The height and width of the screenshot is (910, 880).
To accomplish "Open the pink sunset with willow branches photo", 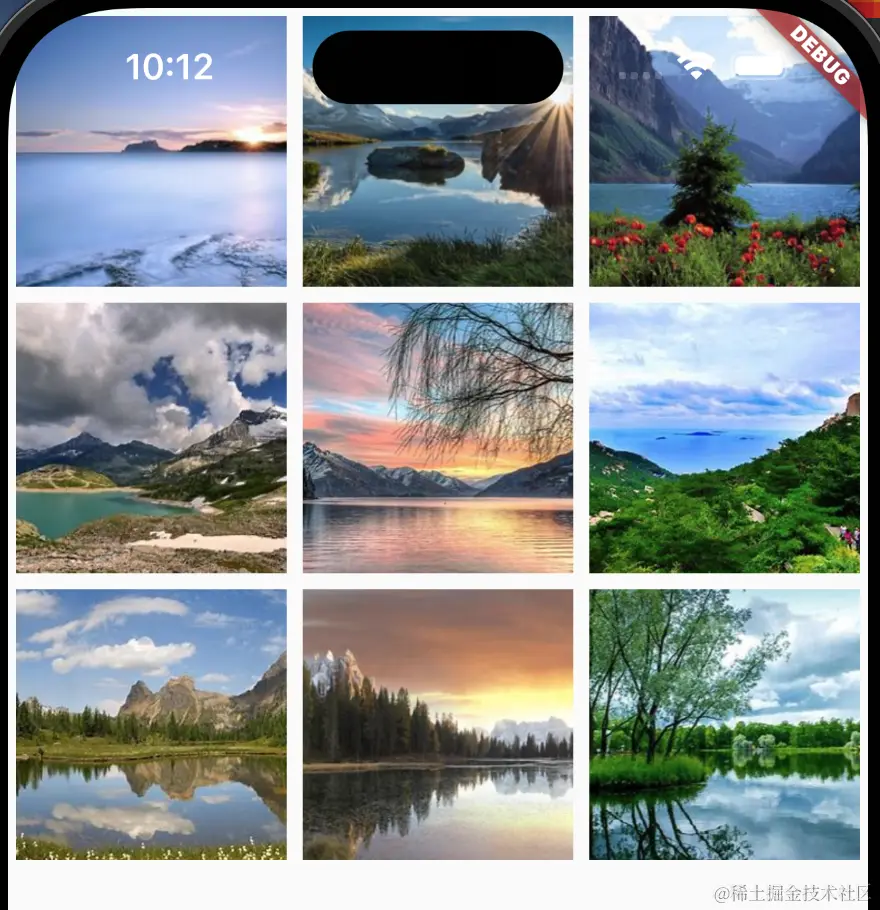I will pos(438,437).
